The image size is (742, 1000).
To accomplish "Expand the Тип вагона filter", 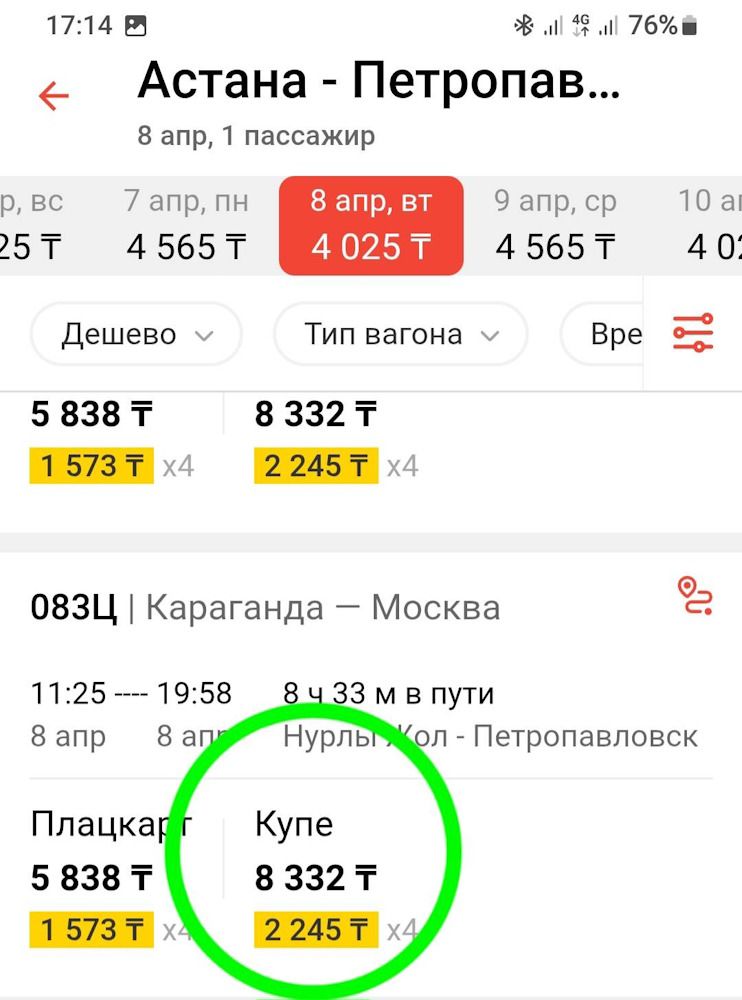I will 400,334.
